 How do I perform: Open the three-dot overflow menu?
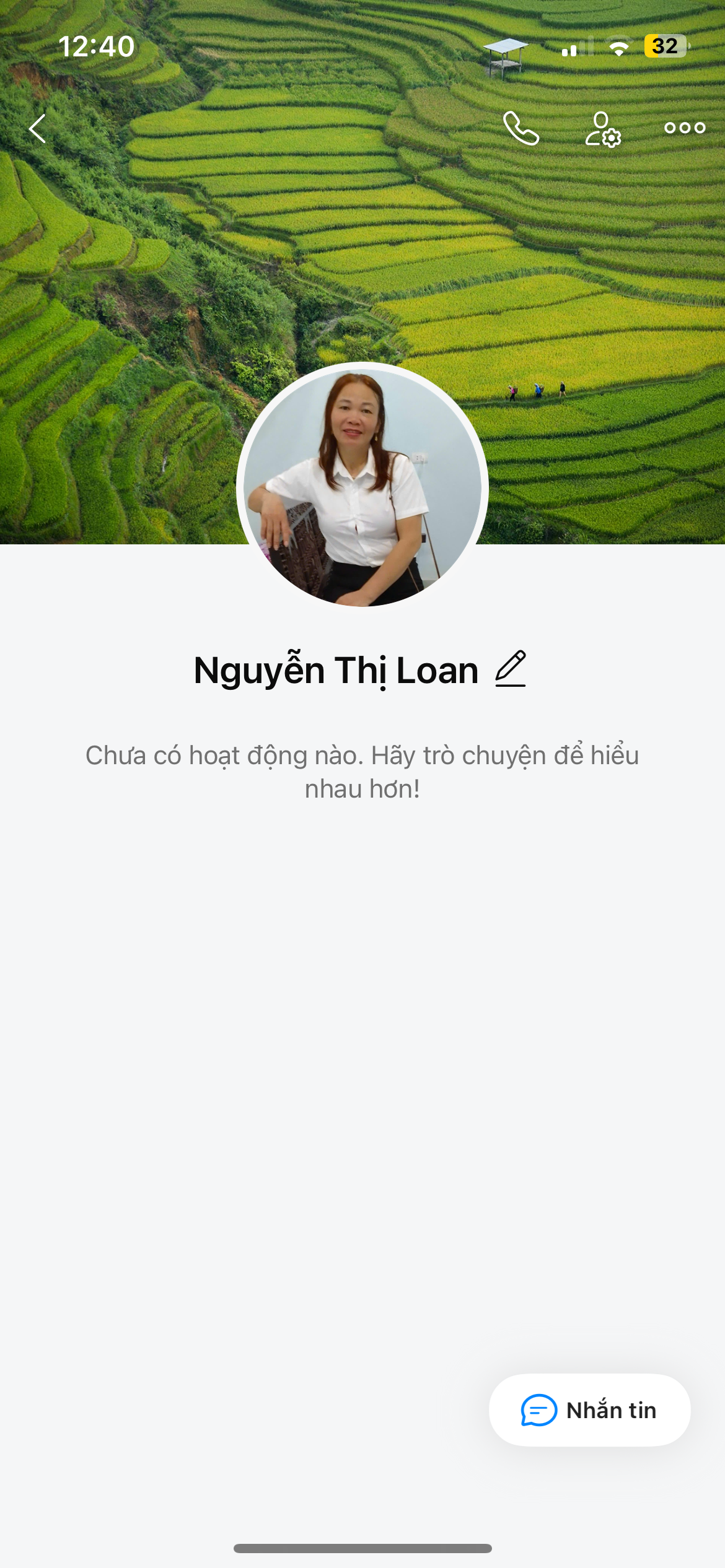pos(685,128)
